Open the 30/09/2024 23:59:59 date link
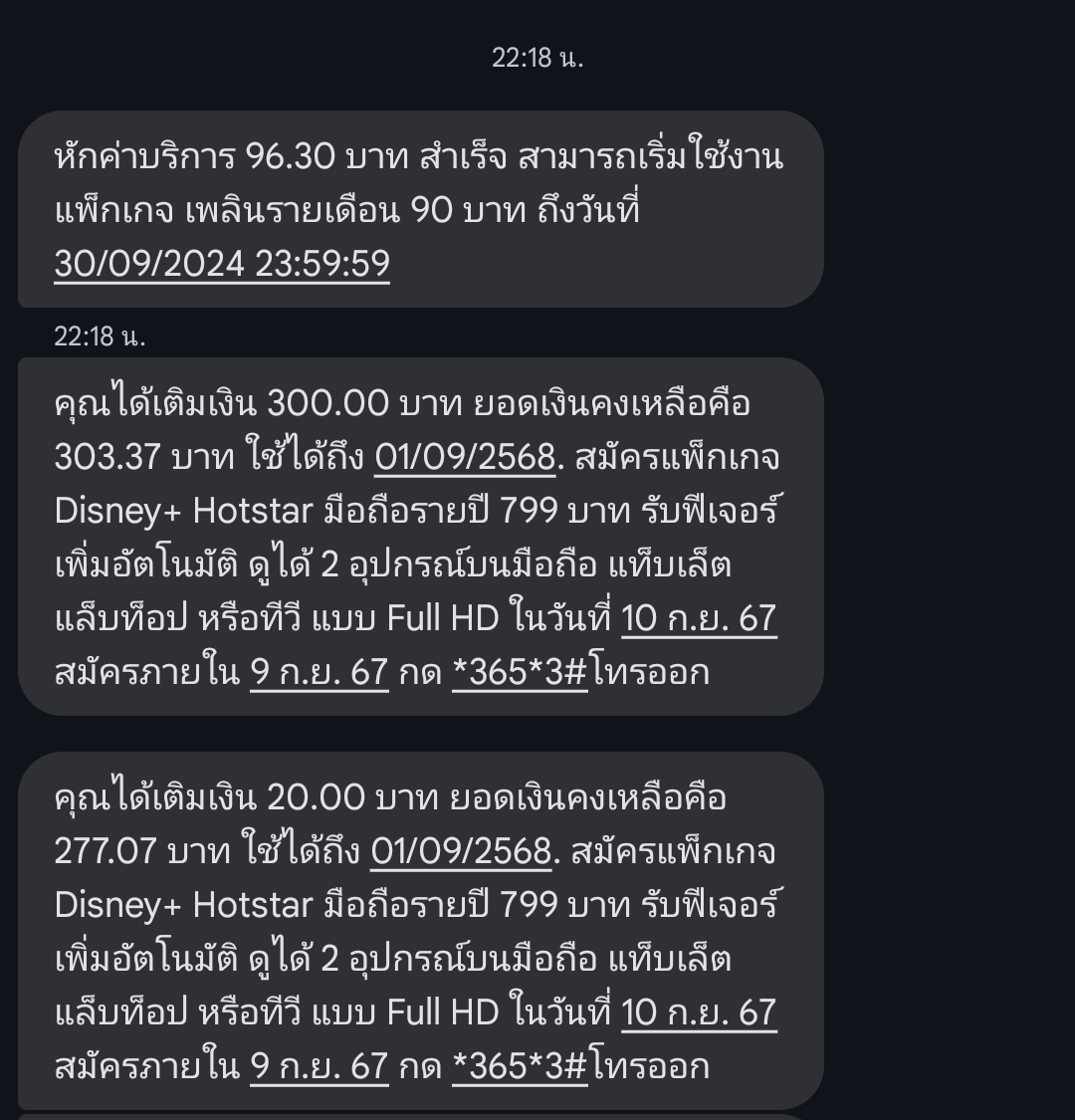Viewport: 1075px width, 1120px height. (222, 264)
